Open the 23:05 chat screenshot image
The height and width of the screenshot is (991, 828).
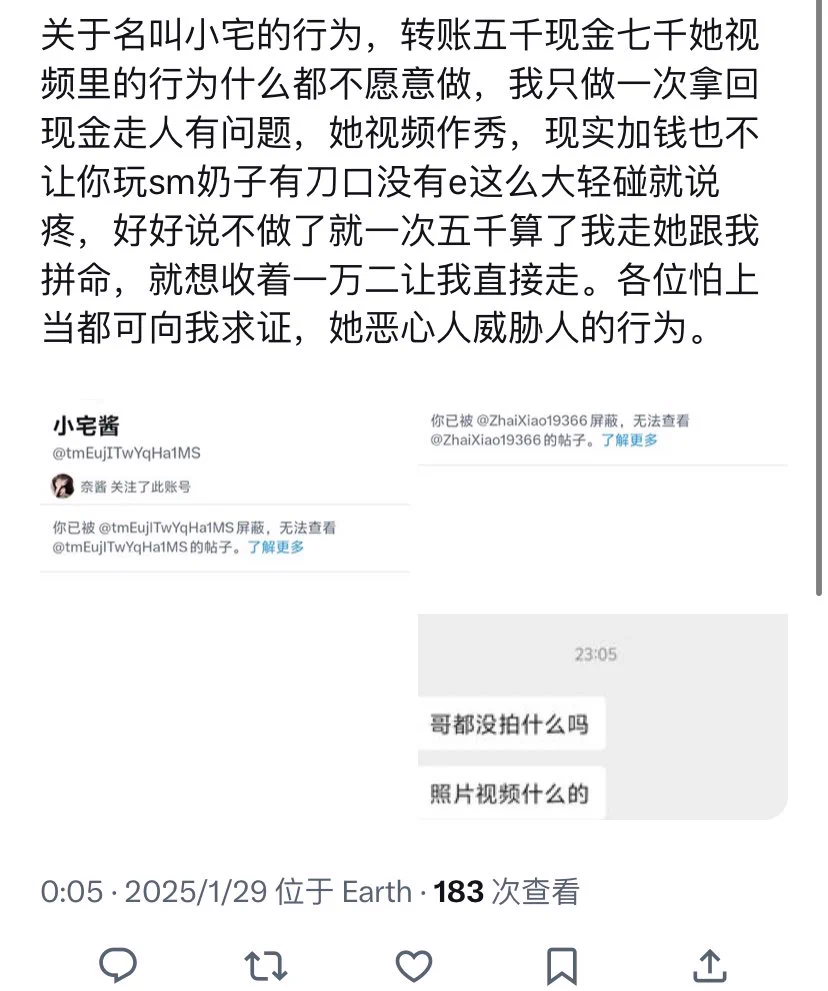[603, 718]
